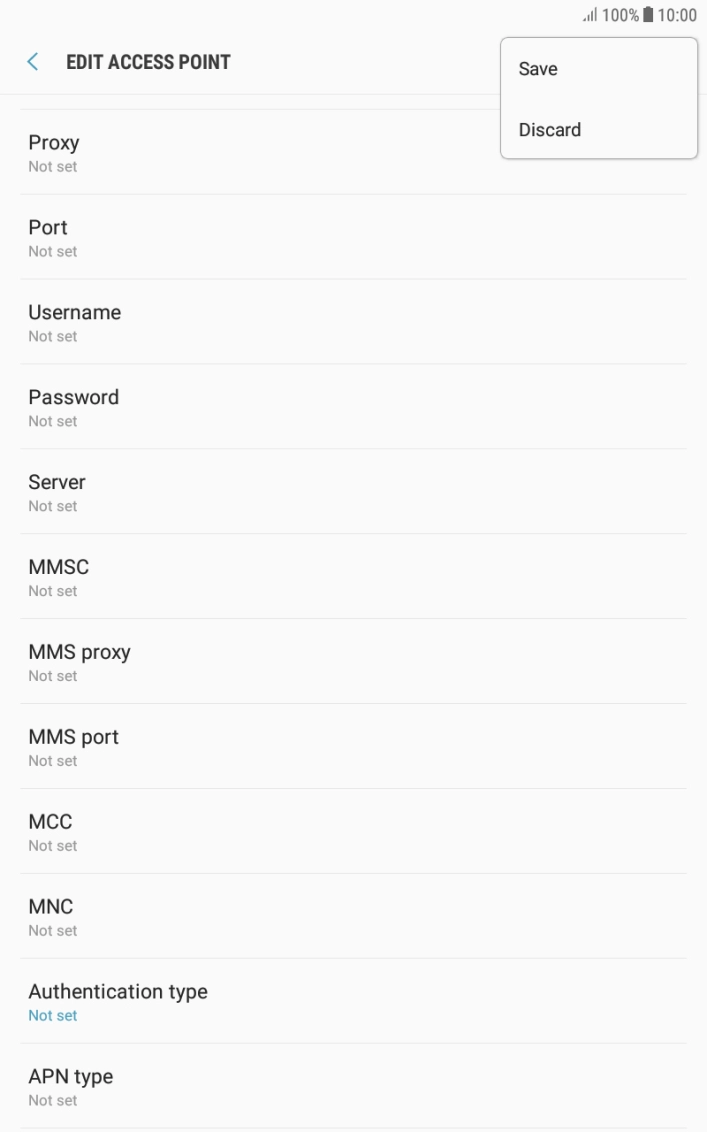Viewport: 707px width, 1132px height.
Task: Configure MMS proxy
Action: 353,662
